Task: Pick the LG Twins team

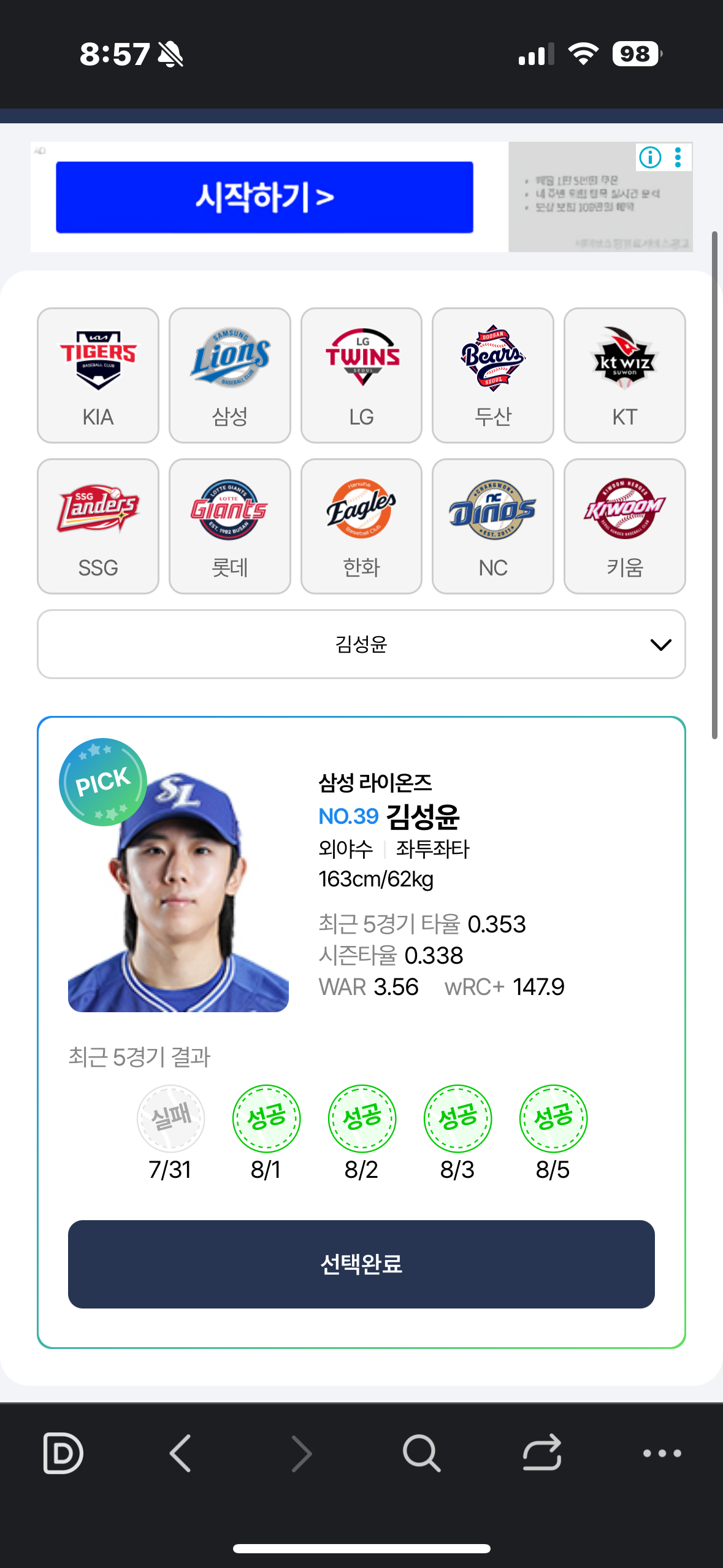Action: click(361, 375)
